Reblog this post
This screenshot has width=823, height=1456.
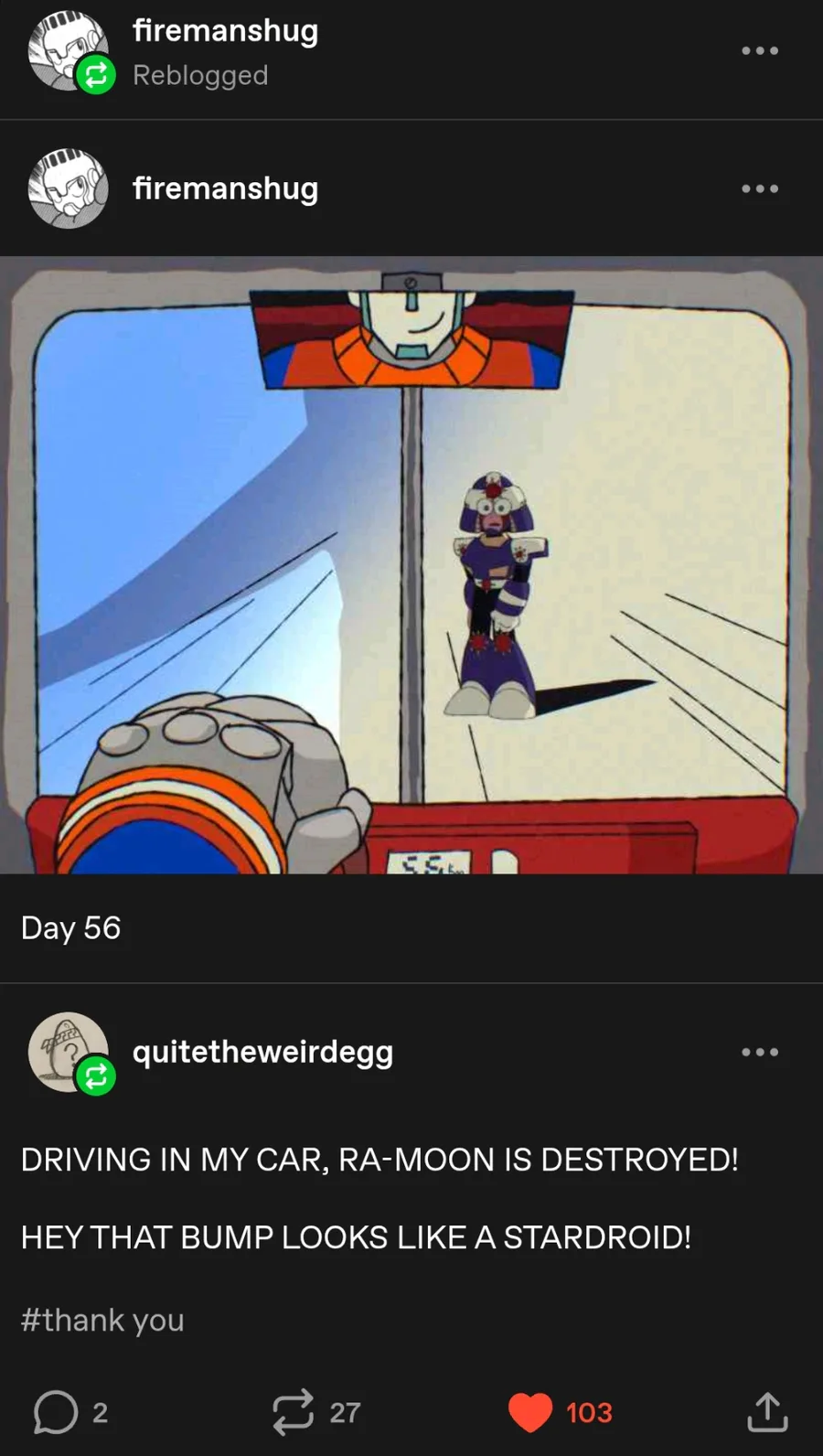315,1412
